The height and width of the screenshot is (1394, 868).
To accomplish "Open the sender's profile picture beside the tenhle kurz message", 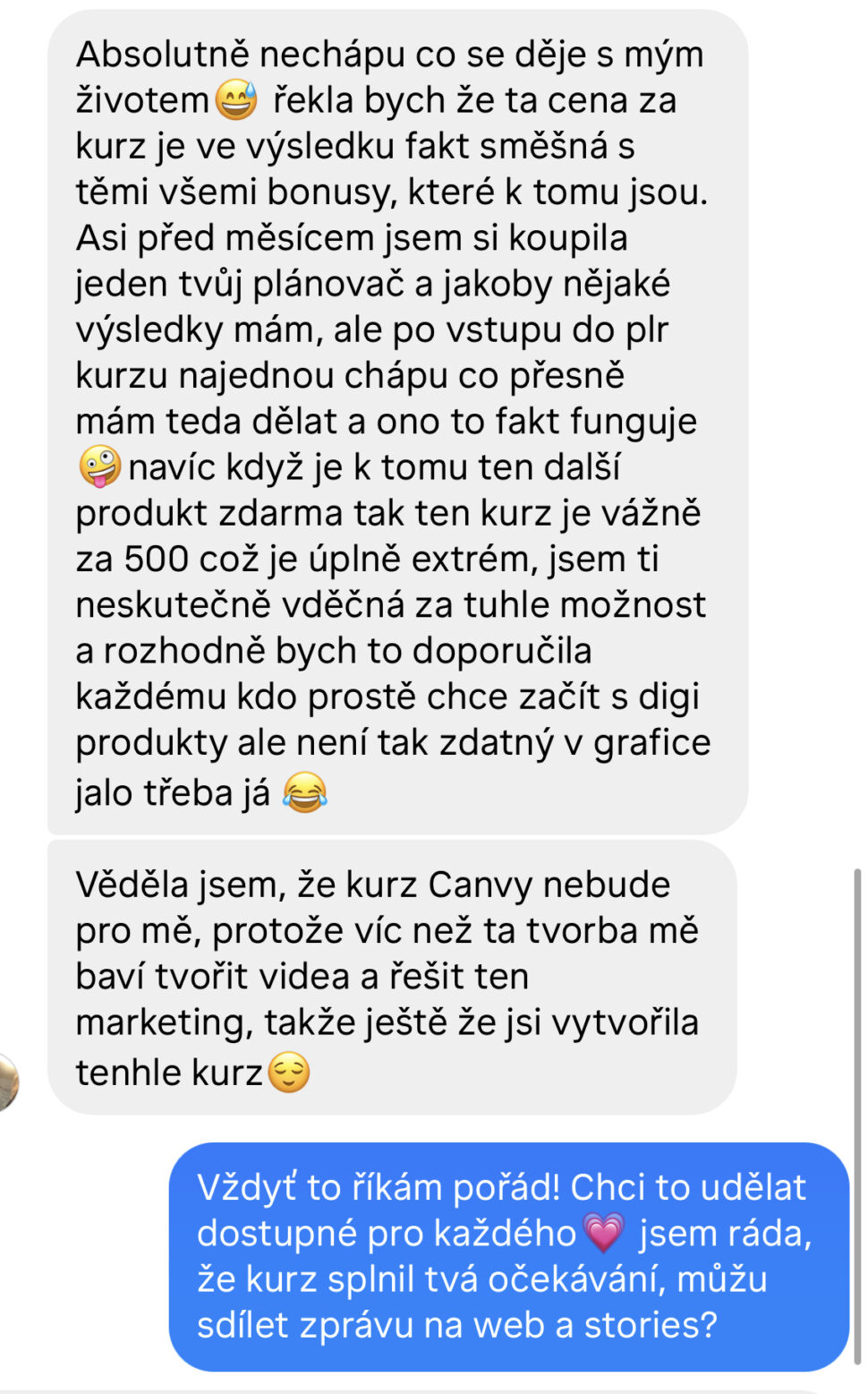I will pyautogui.click(x=7, y=1082).
